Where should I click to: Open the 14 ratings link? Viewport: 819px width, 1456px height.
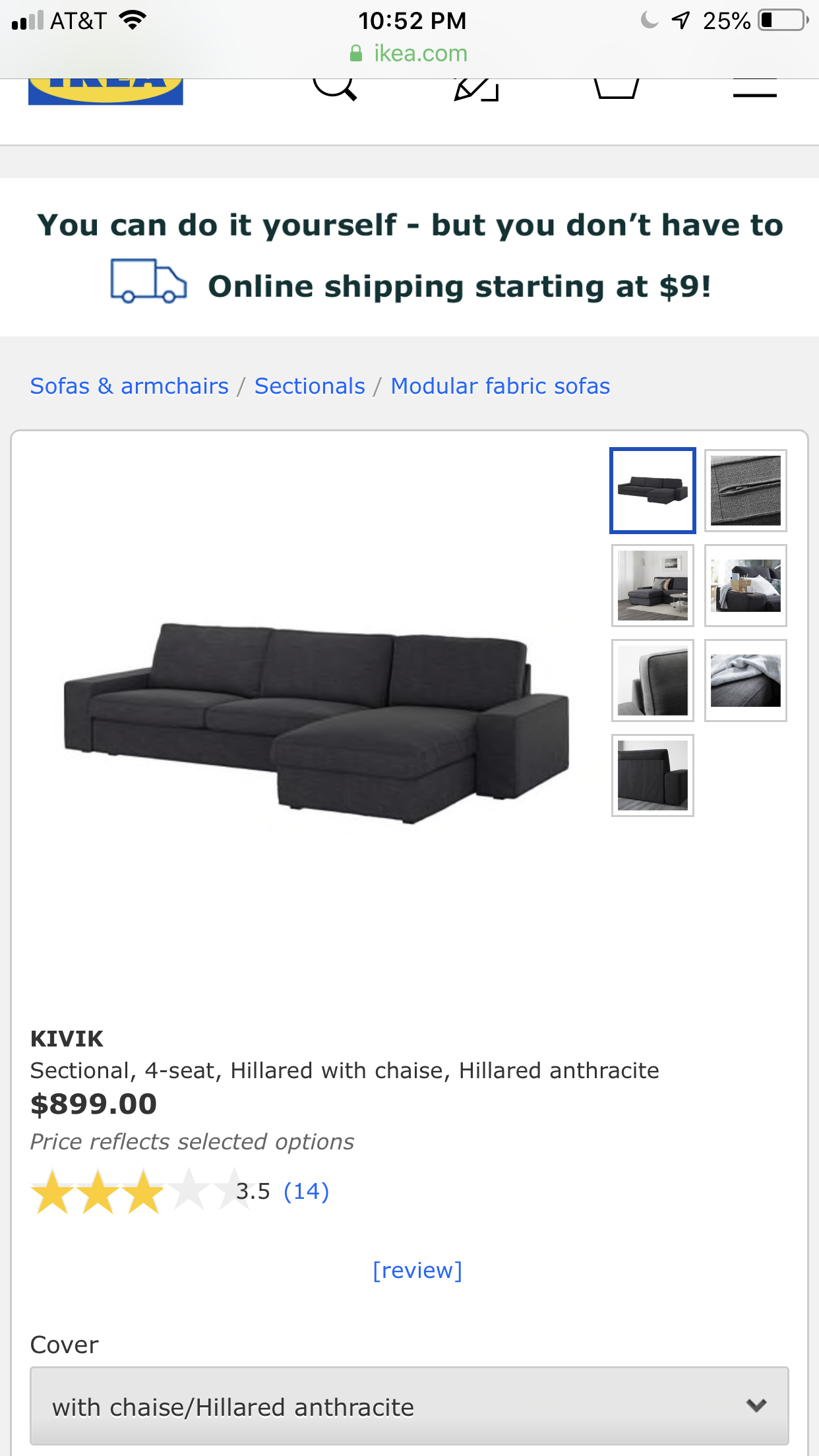pyautogui.click(x=306, y=1191)
